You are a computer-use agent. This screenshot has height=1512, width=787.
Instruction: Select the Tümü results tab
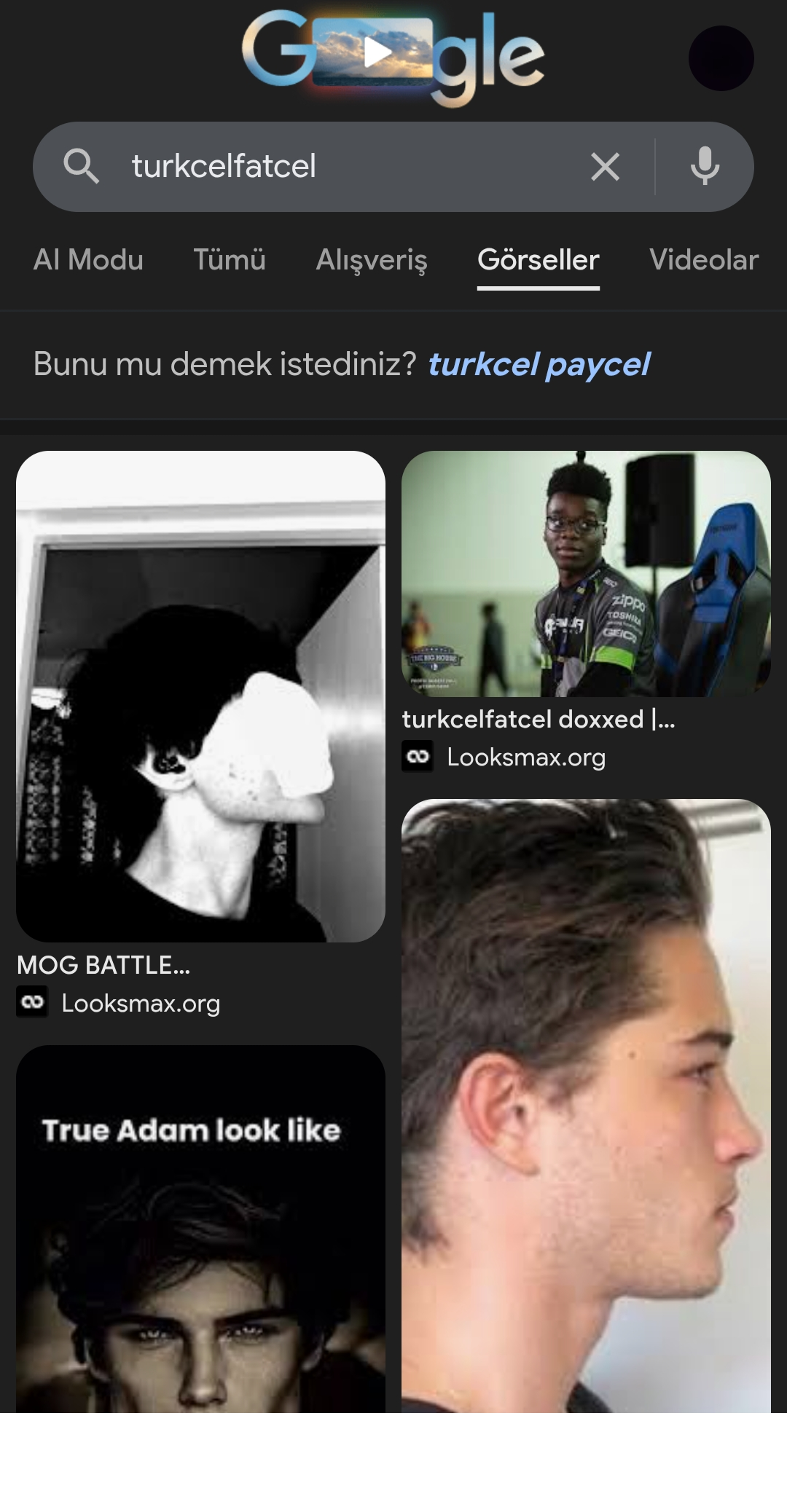pos(230,260)
